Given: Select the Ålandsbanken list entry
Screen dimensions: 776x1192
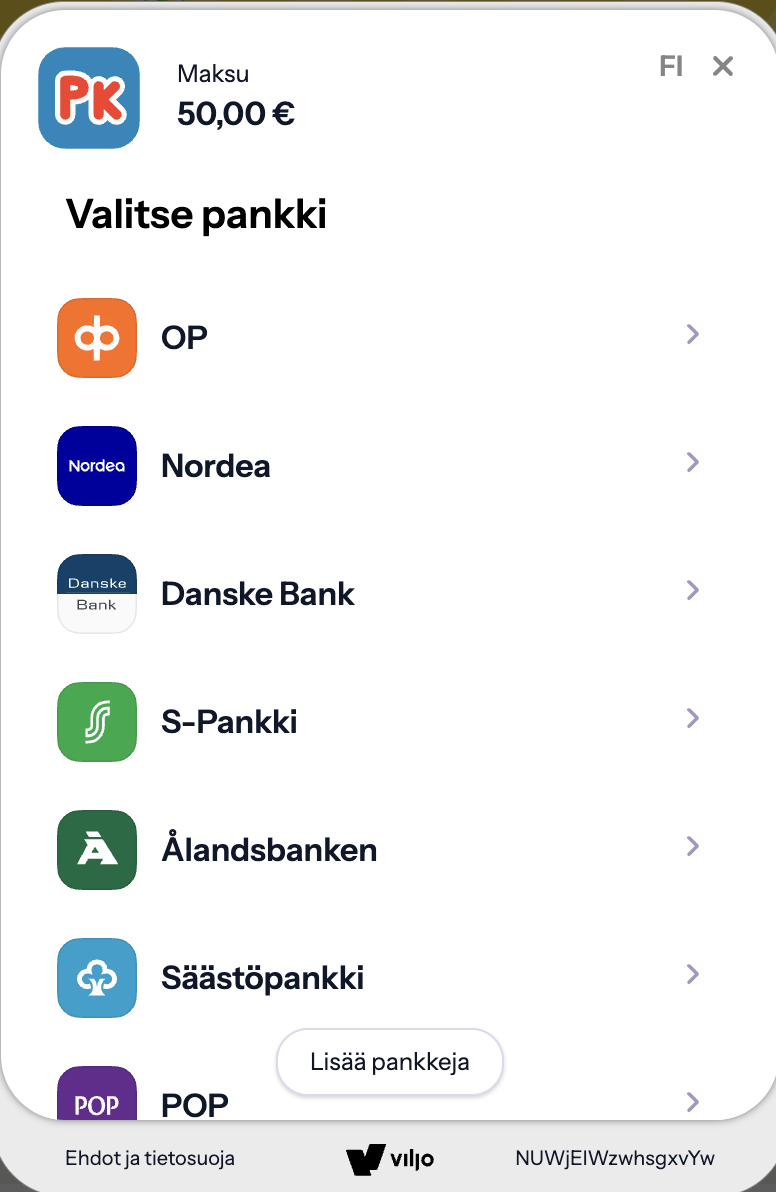Looking at the screenshot, I should [x=268, y=849].
